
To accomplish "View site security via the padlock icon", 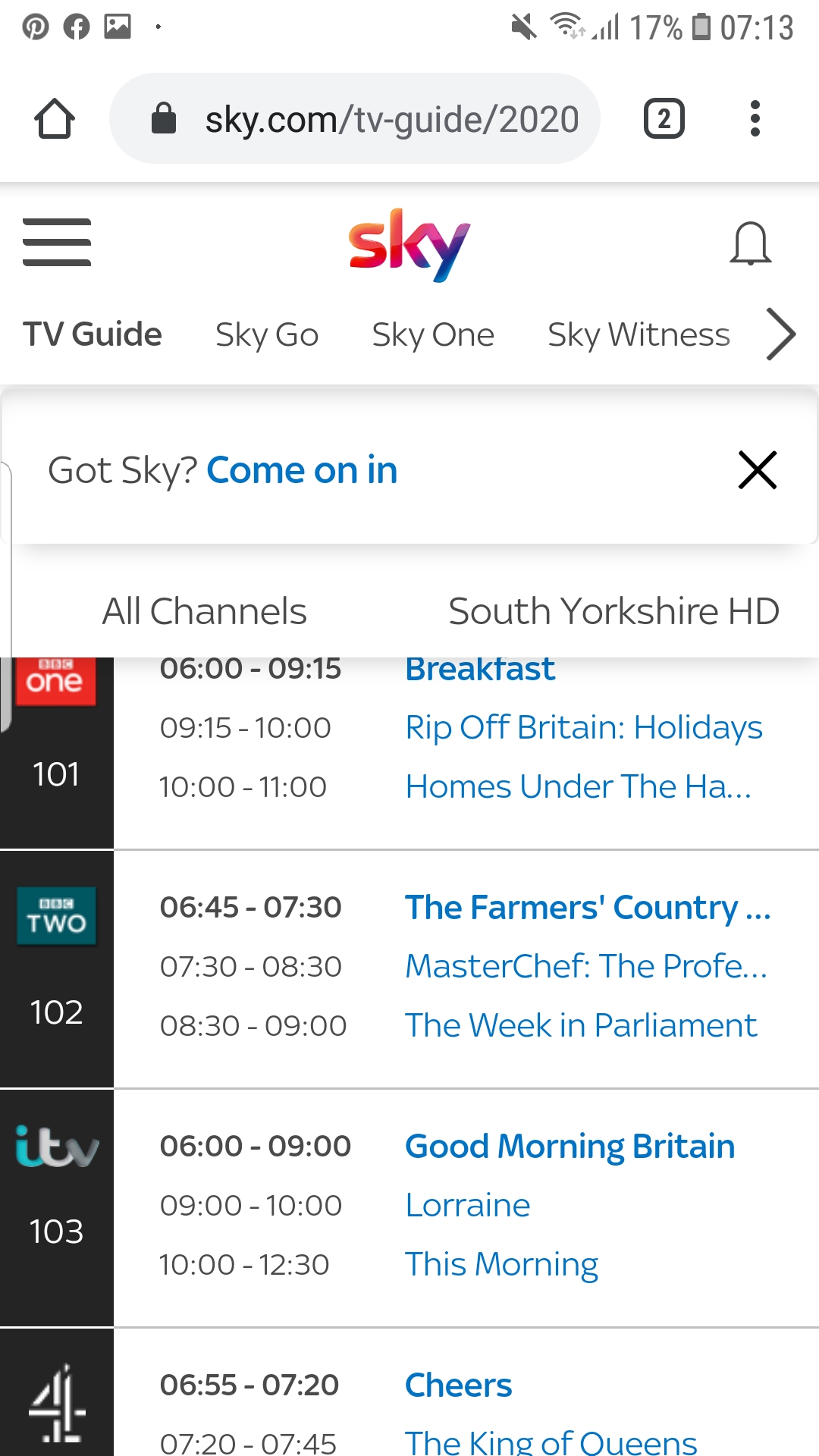I will click(x=164, y=118).
